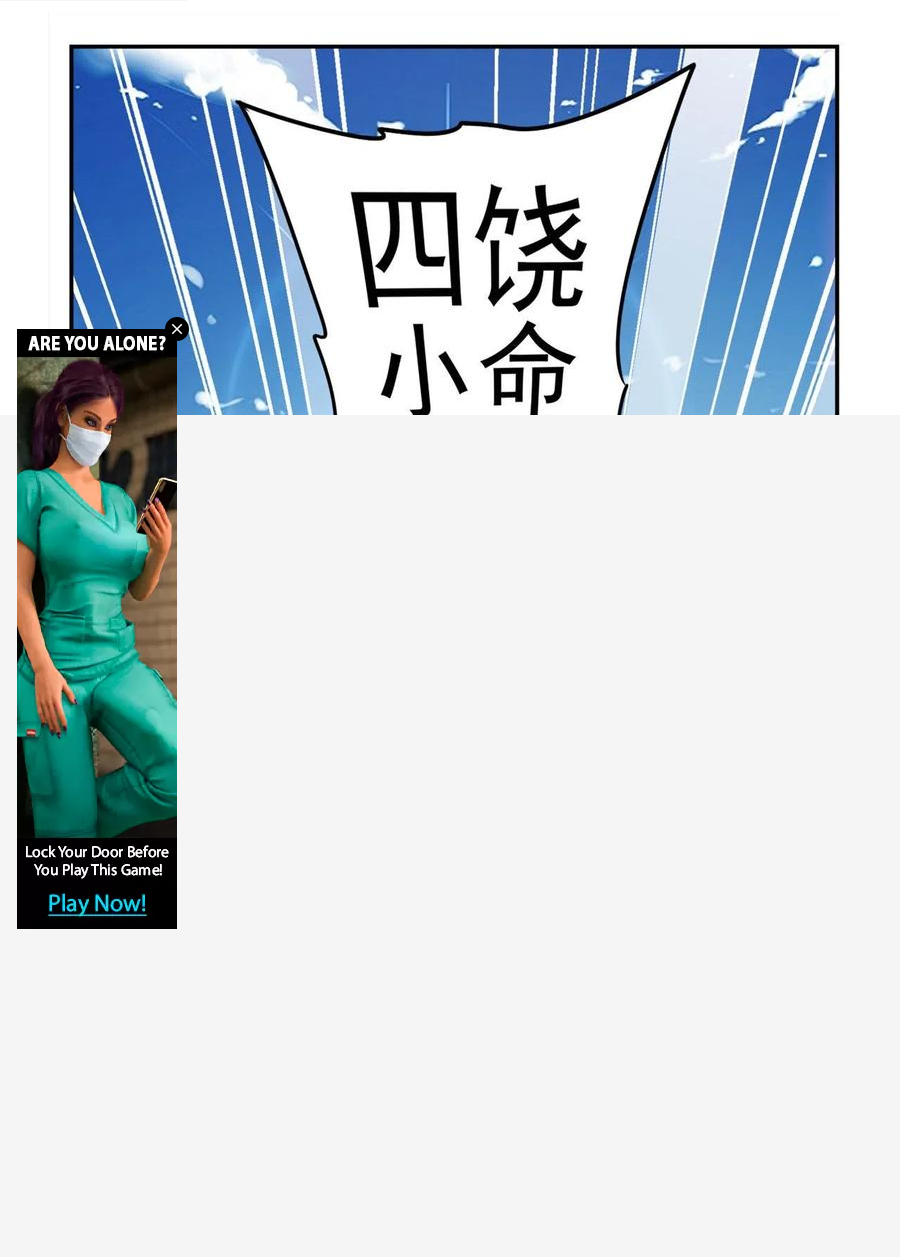Close the floating side advertisement
This screenshot has width=900, height=1257.
(x=177, y=329)
